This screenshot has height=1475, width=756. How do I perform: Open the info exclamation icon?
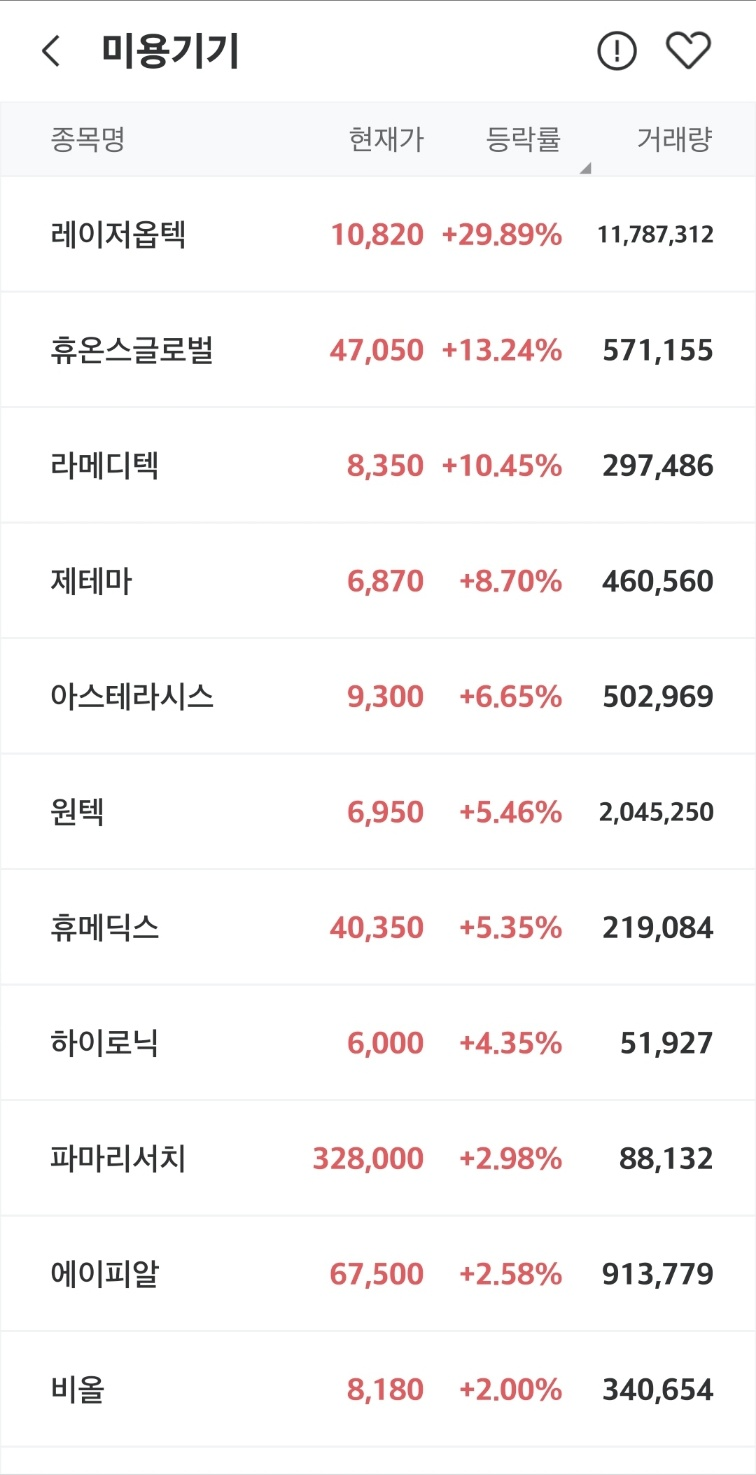coord(617,51)
